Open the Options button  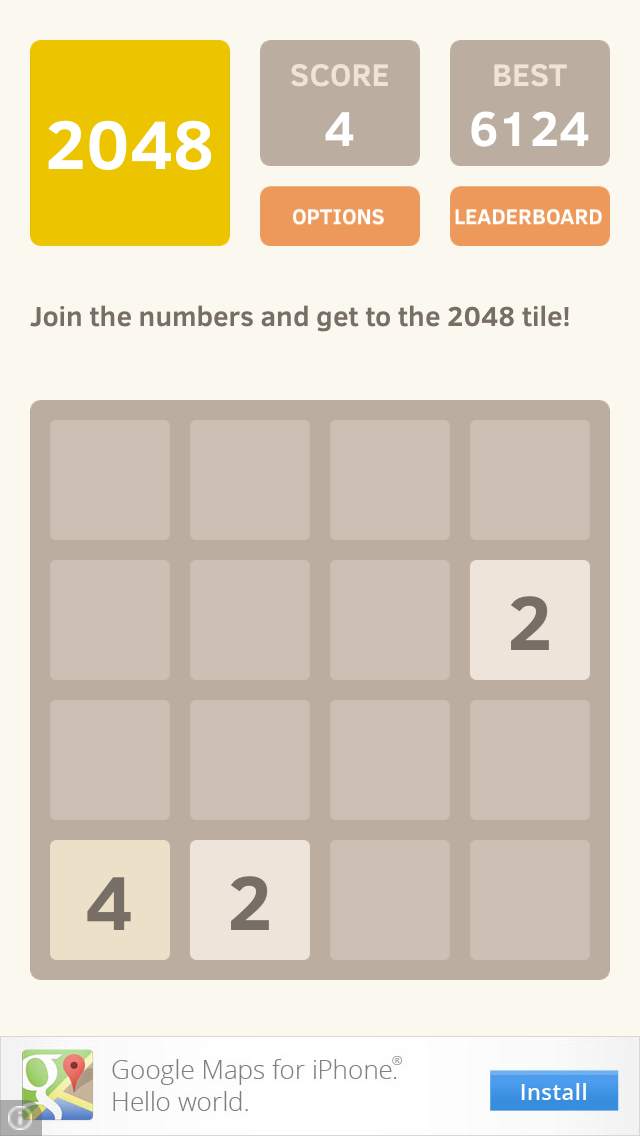coord(339,216)
